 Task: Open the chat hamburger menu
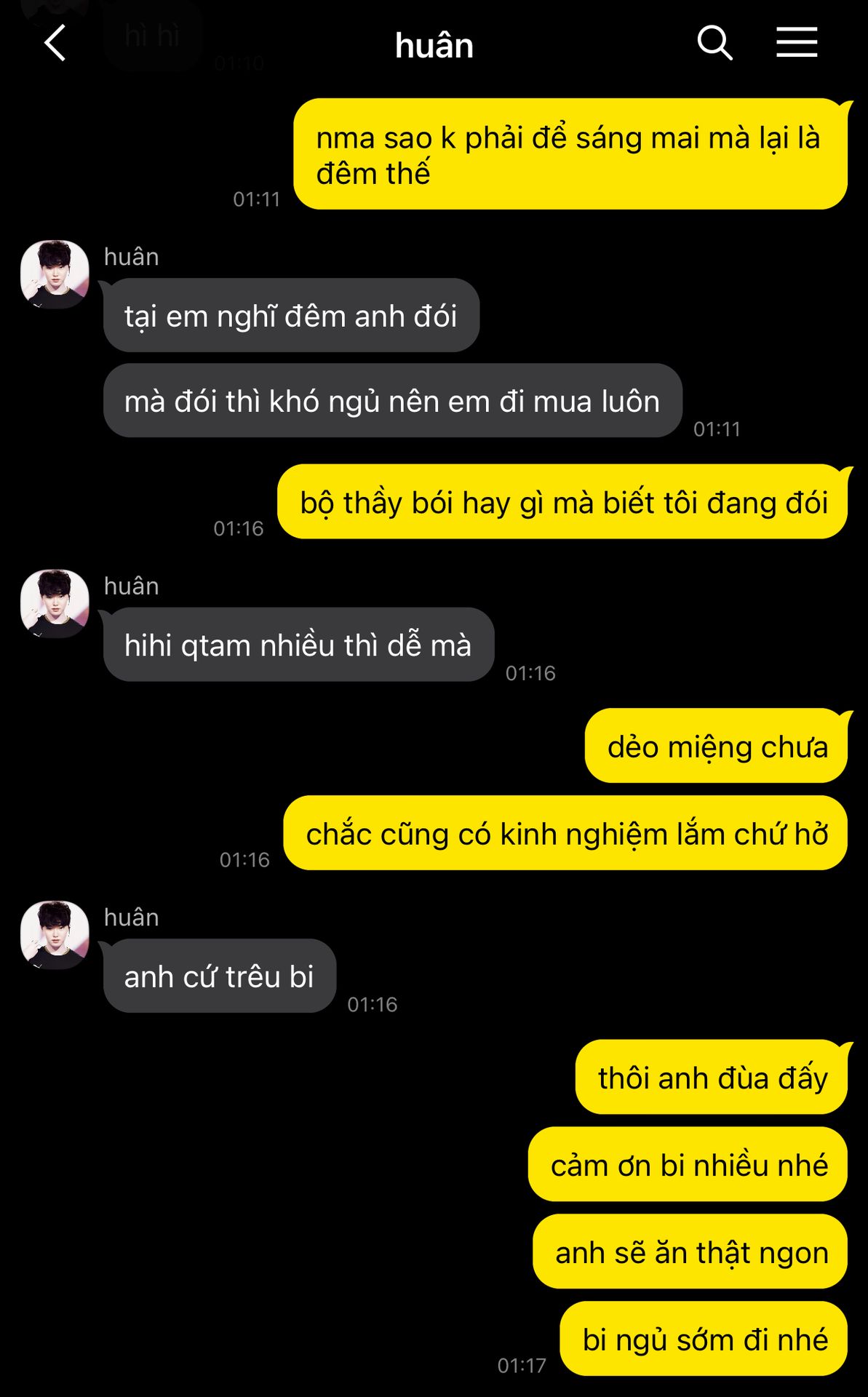[x=797, y=43]
